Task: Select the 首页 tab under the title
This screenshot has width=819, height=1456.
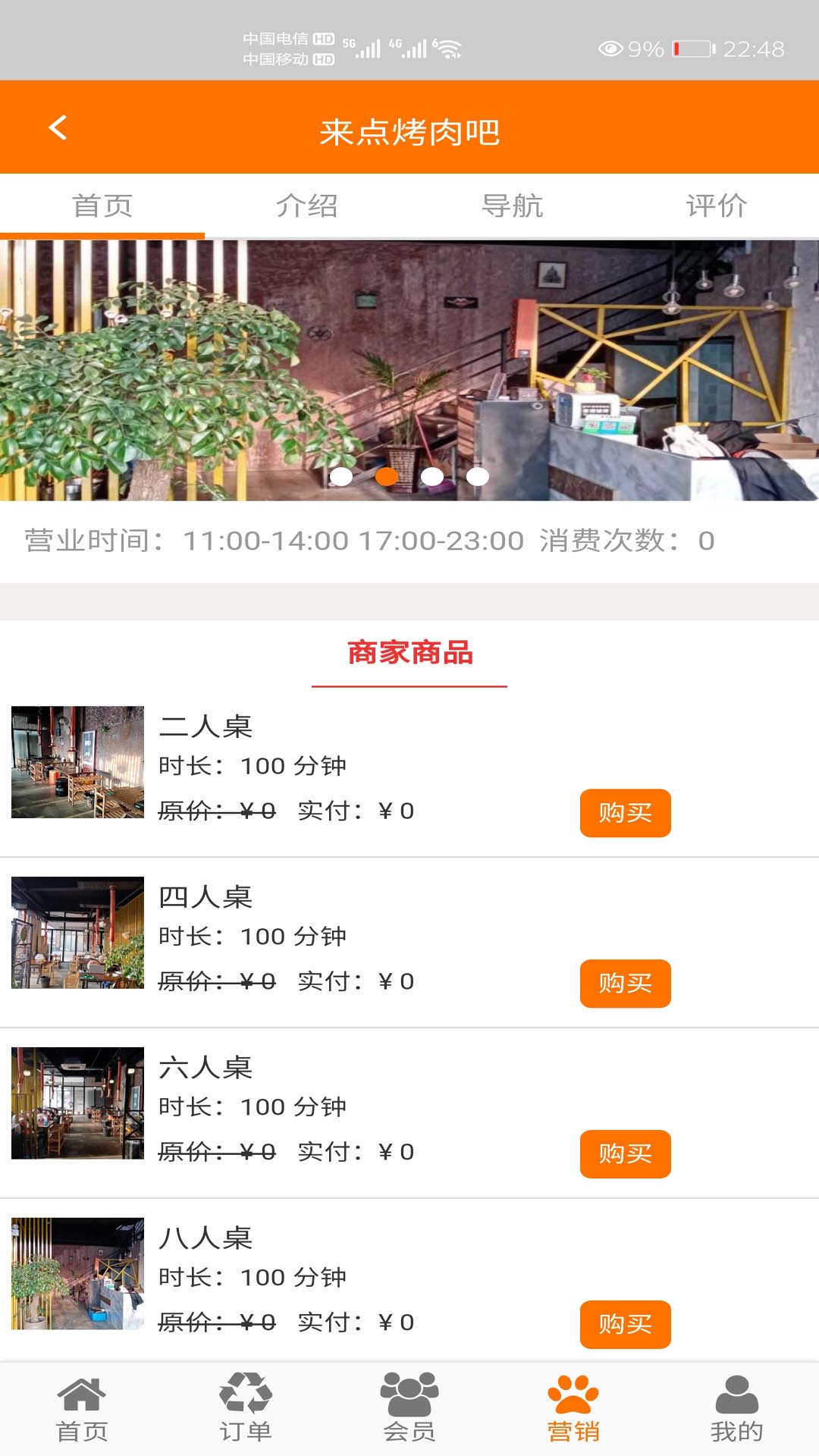Action: pos(102,206)
